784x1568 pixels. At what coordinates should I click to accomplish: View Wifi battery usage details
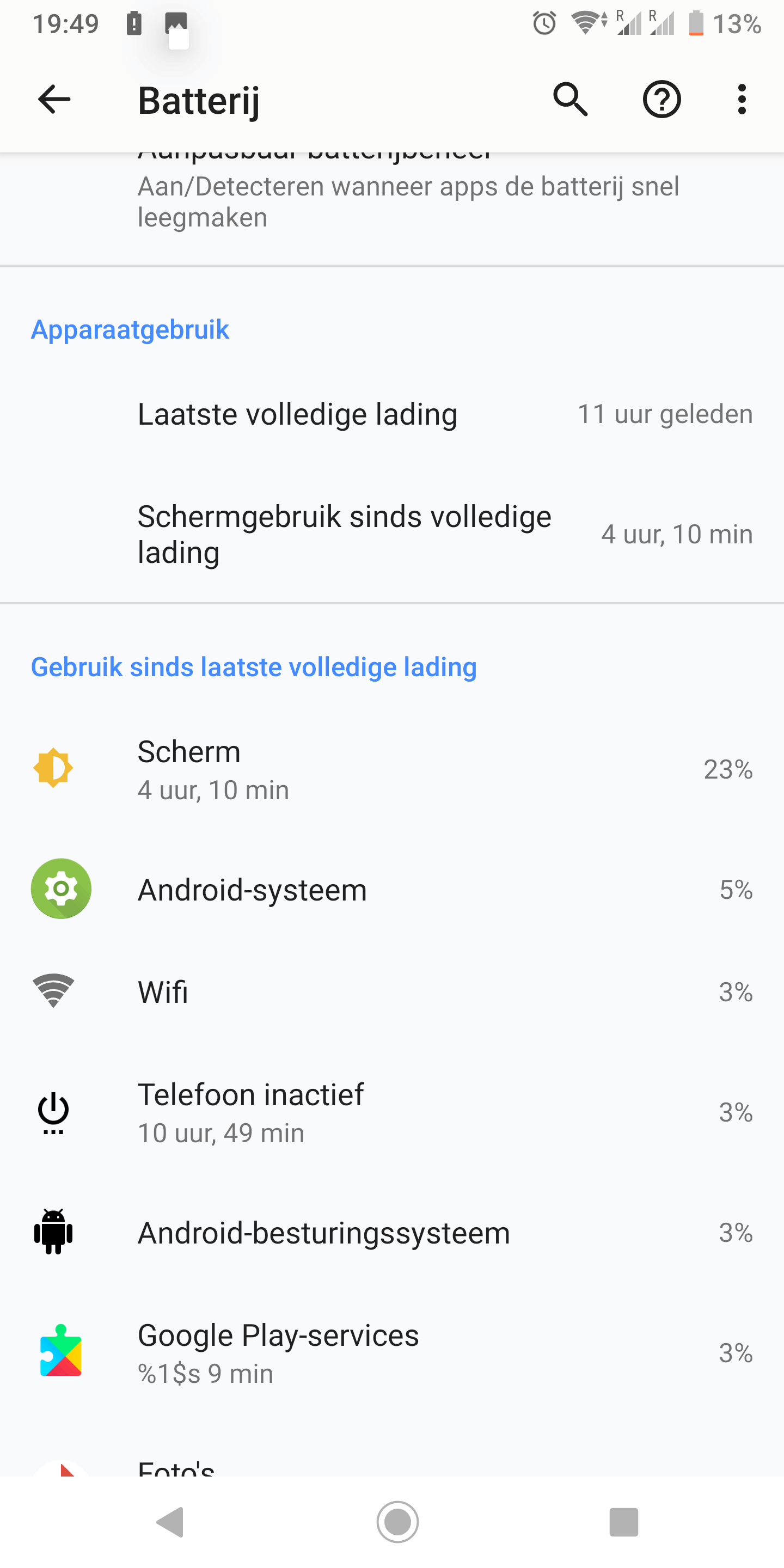pos(392,992)
